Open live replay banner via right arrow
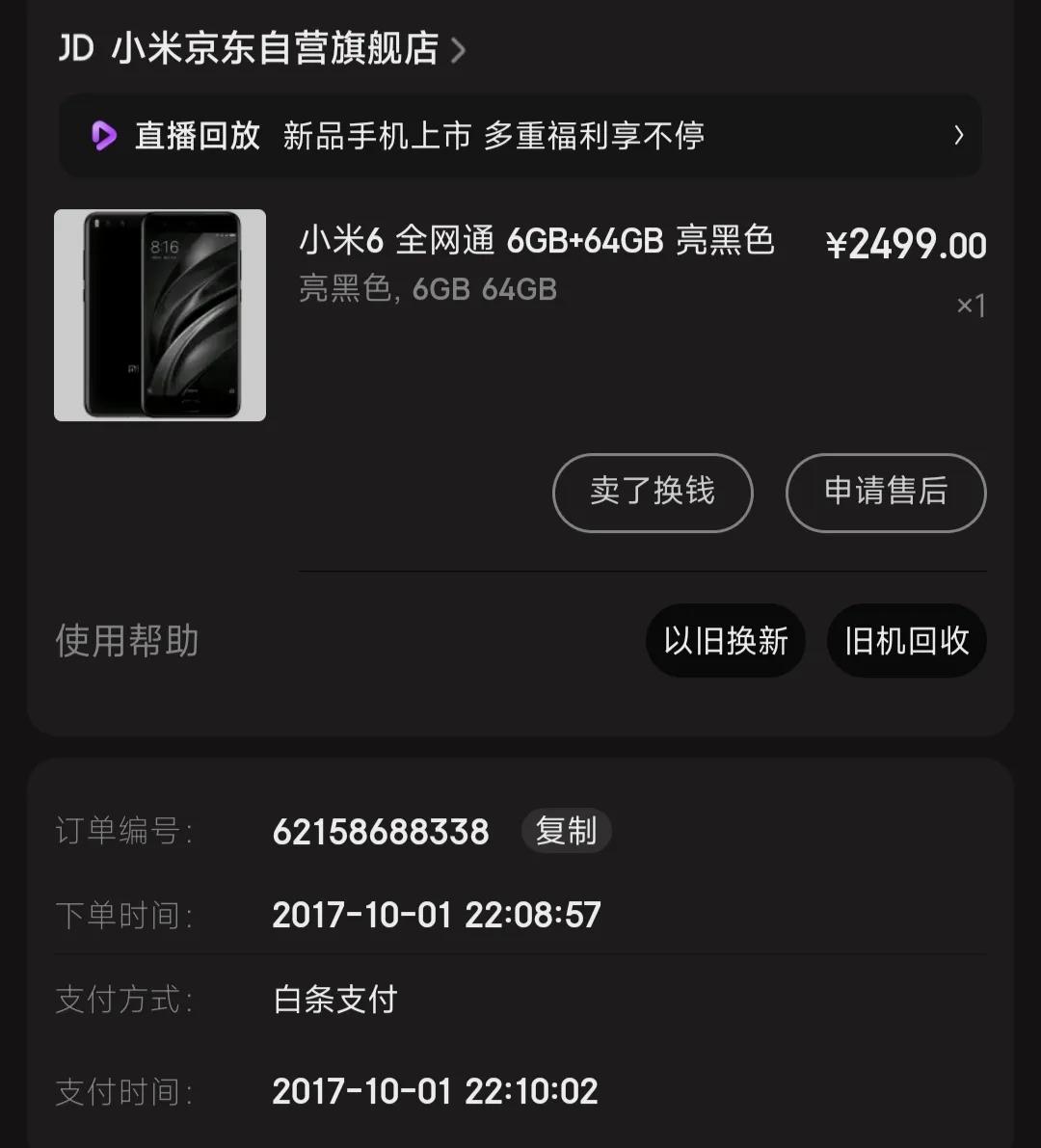The image size is (1041, 1148). pyautogui.click(x=957, y=136)
